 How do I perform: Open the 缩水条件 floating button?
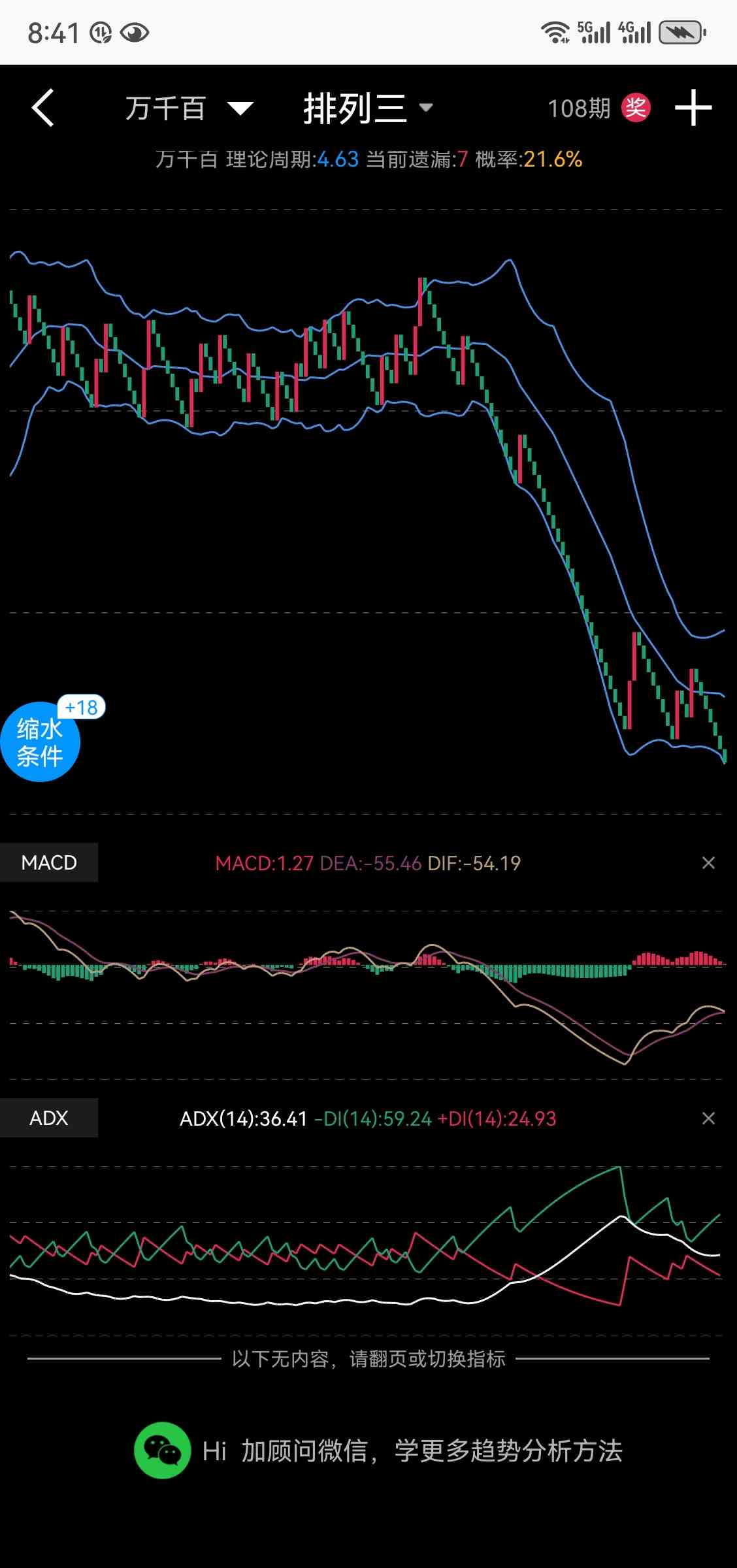[41, 742]
